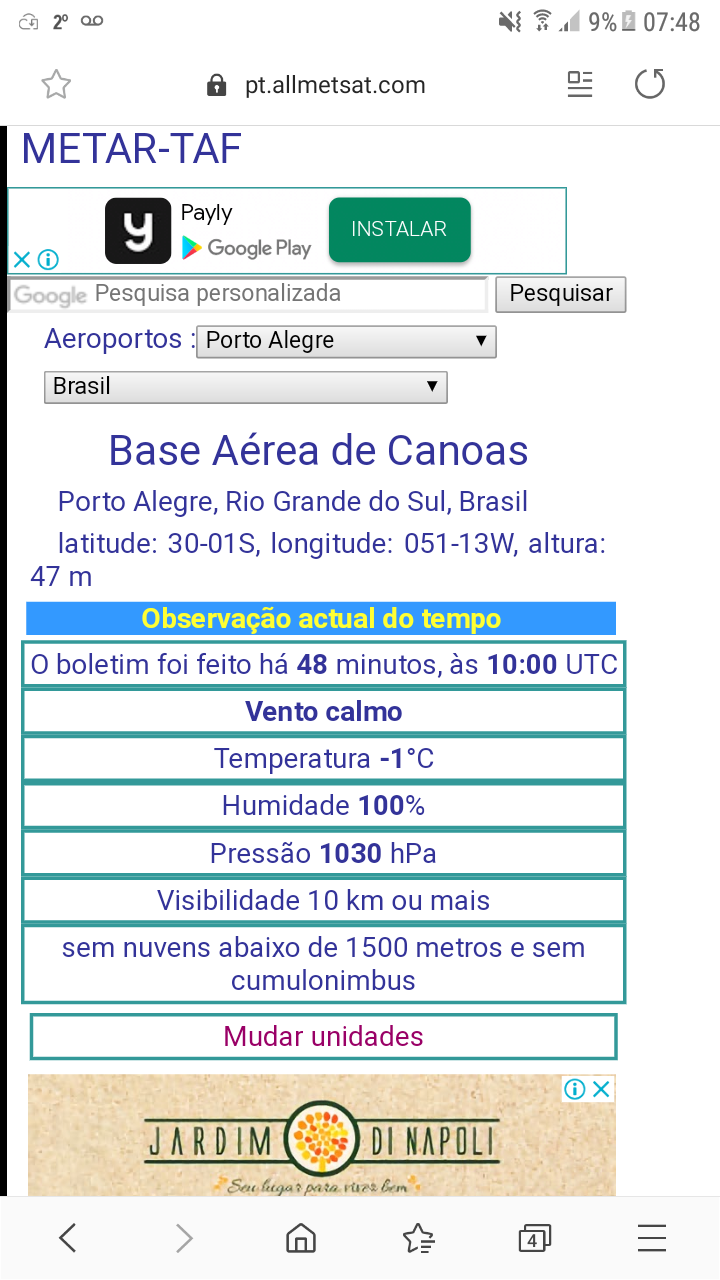
Task: Tap the pt.allmetsat.com address bar
Action: point(316,85)
